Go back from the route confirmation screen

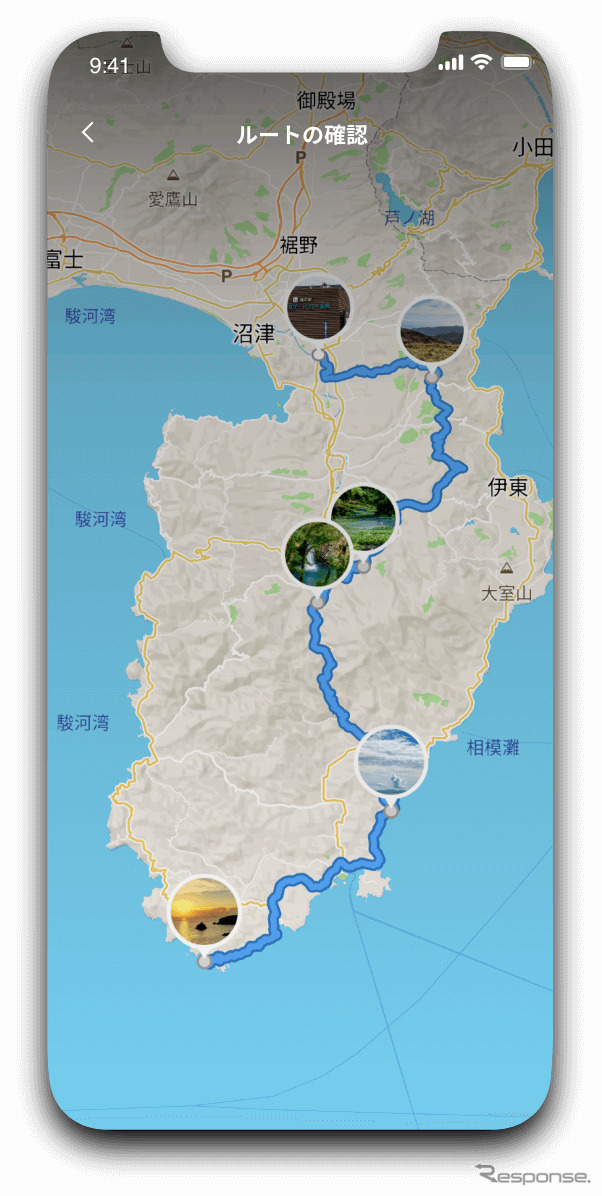coord(89,132)
